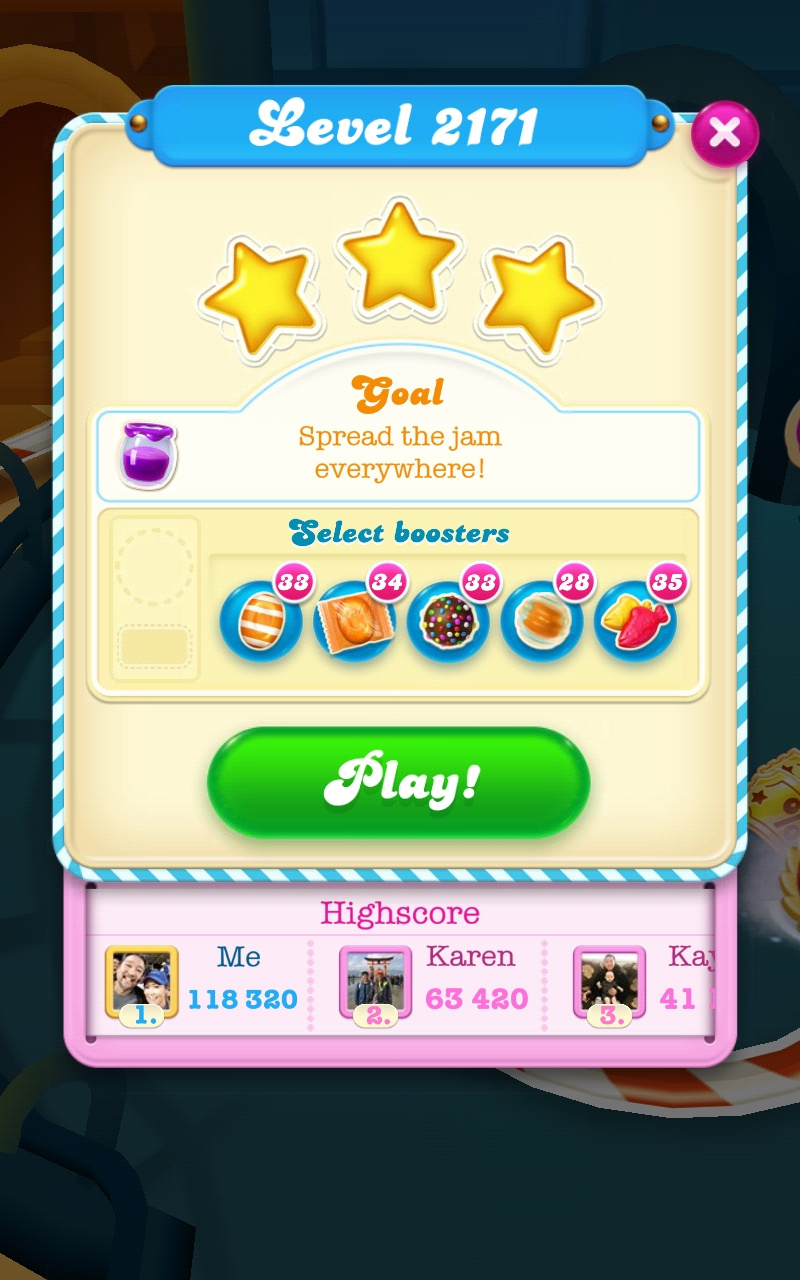
Task: Close the Level 2171 dialog
Action: coord(724,133)
